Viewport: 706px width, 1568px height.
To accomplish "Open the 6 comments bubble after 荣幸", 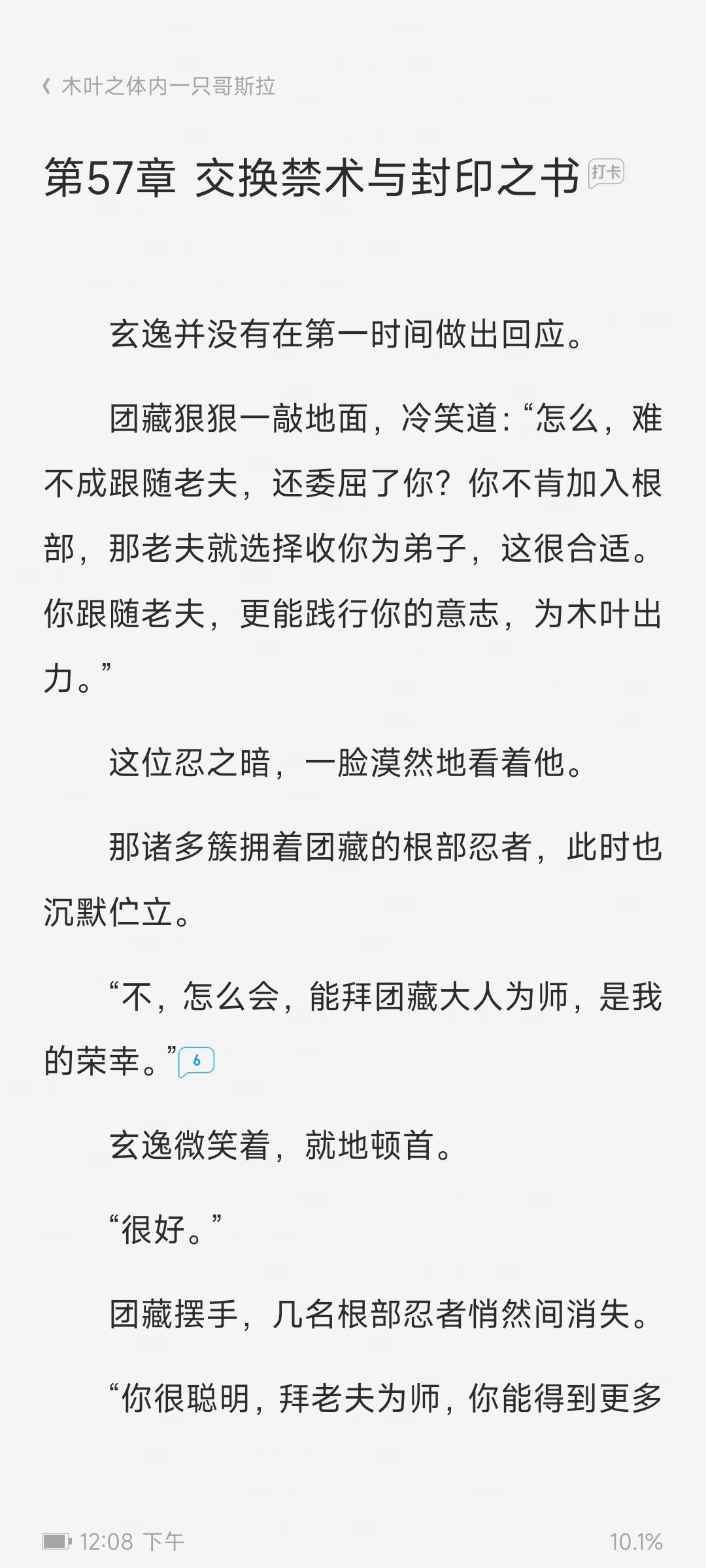I will 196,1062.
